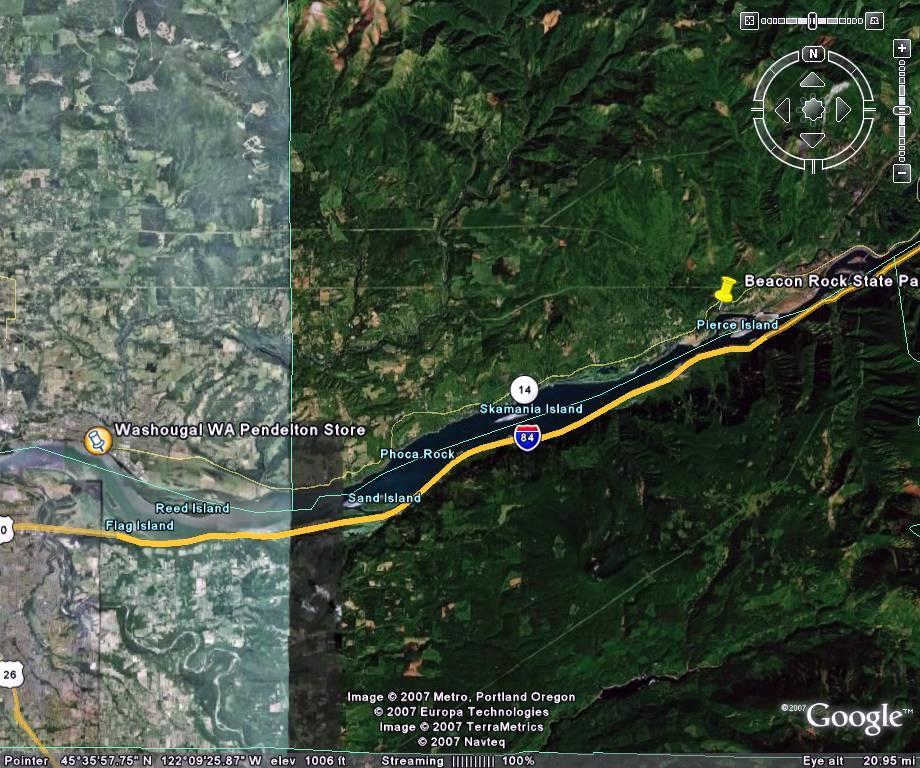Tap the tilt slider handle
920x768 pixels.
813,20
